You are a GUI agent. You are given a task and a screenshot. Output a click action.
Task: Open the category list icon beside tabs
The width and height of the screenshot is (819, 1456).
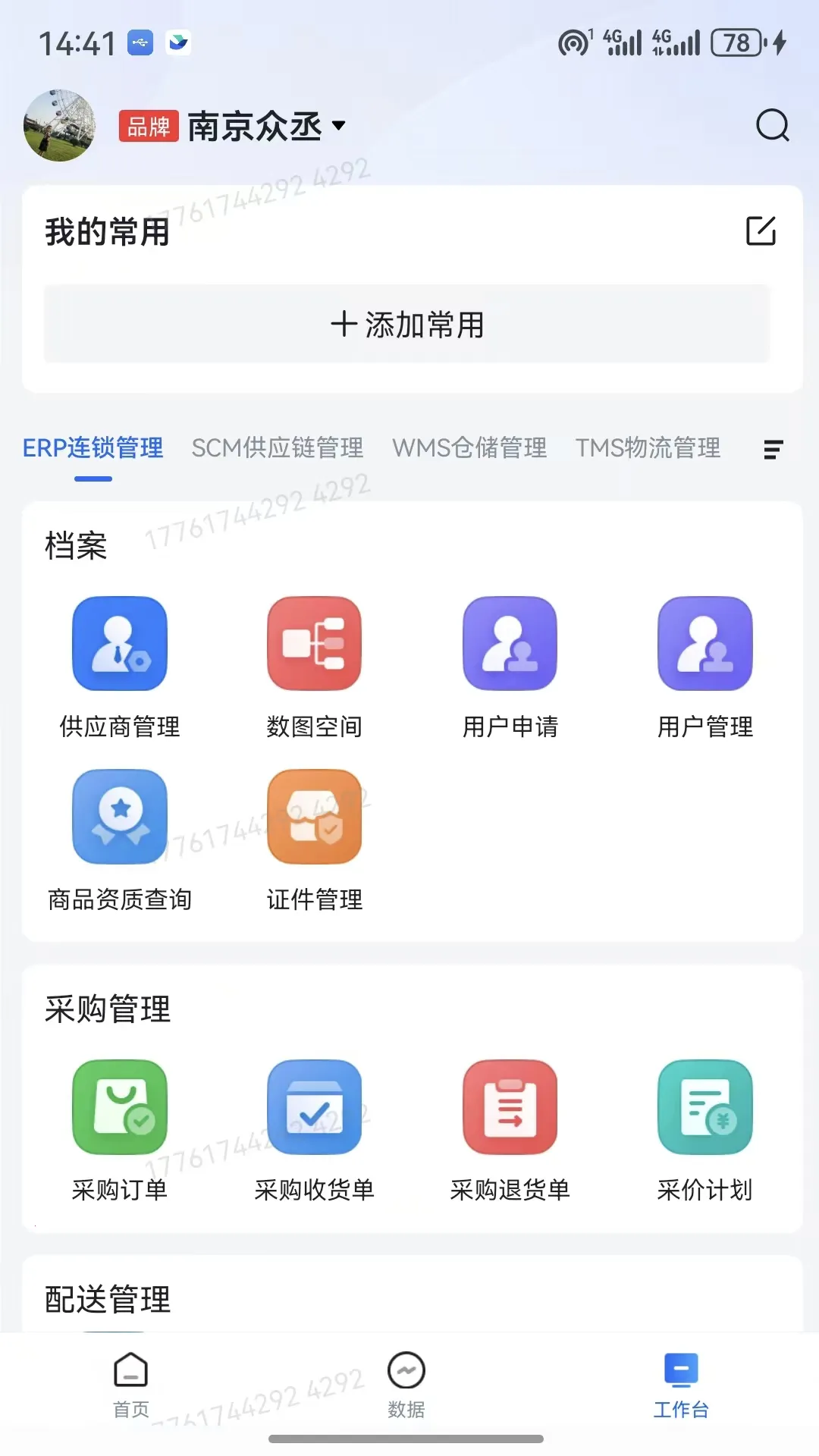pos(773,449)
